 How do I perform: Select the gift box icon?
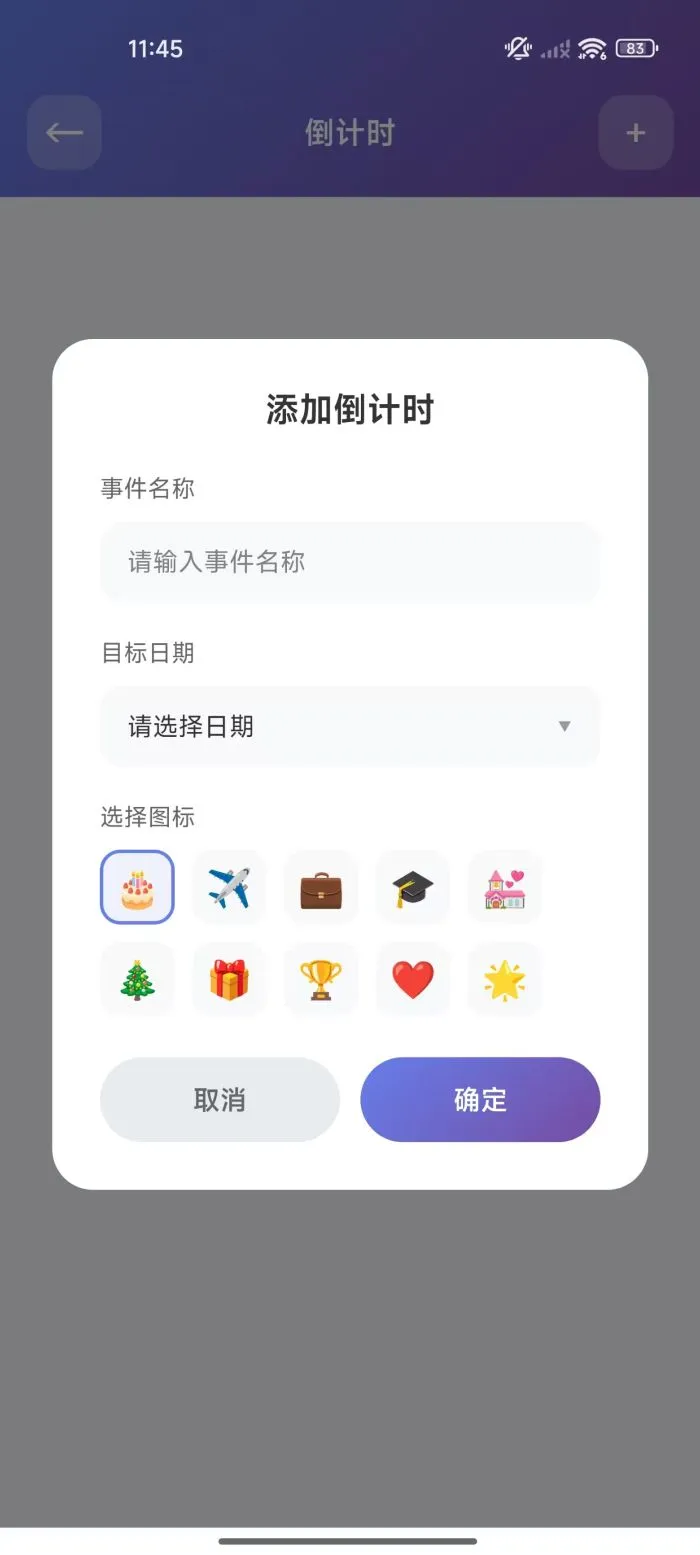click(x=229, y=979)
